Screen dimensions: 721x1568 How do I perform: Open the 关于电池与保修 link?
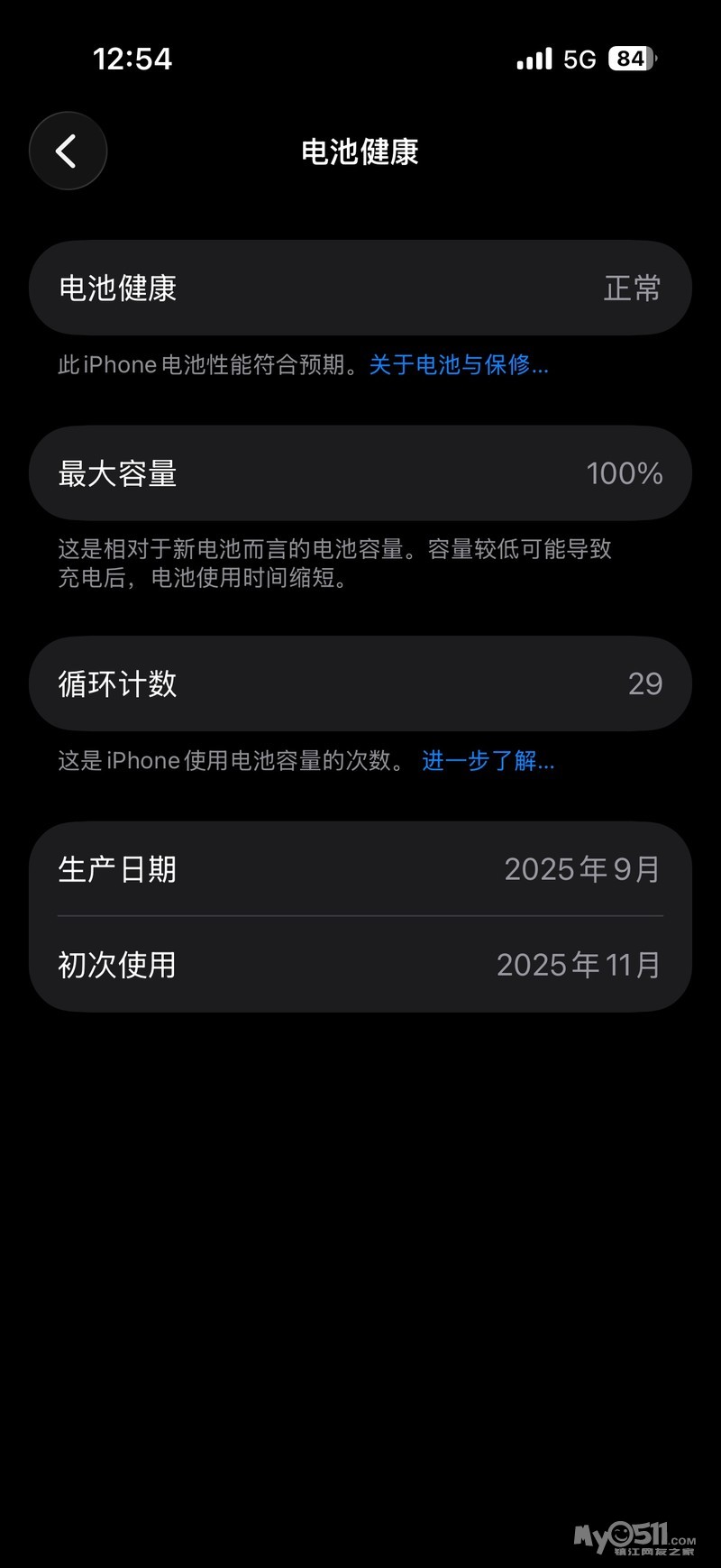click(x=458, y=365)
